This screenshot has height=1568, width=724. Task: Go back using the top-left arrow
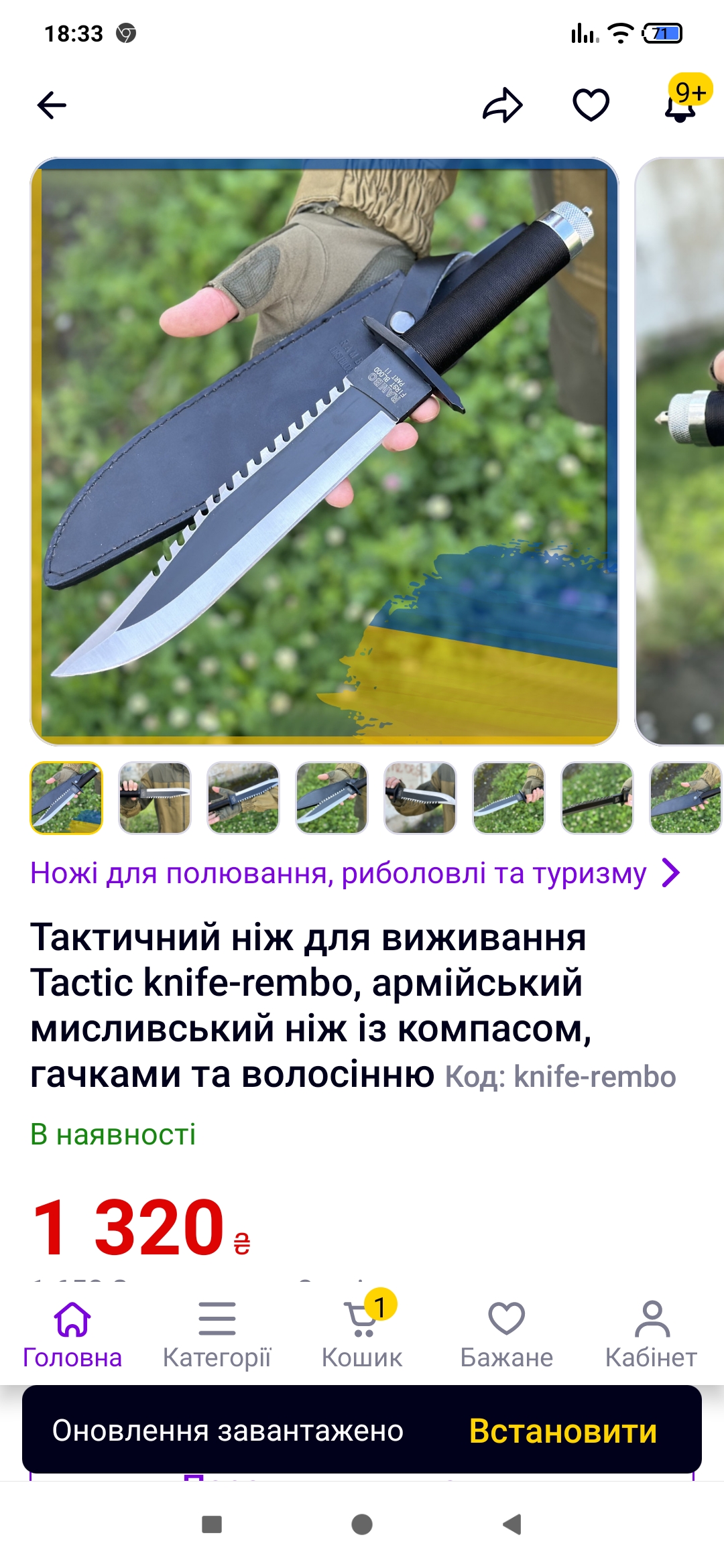(x=52, y=105)
